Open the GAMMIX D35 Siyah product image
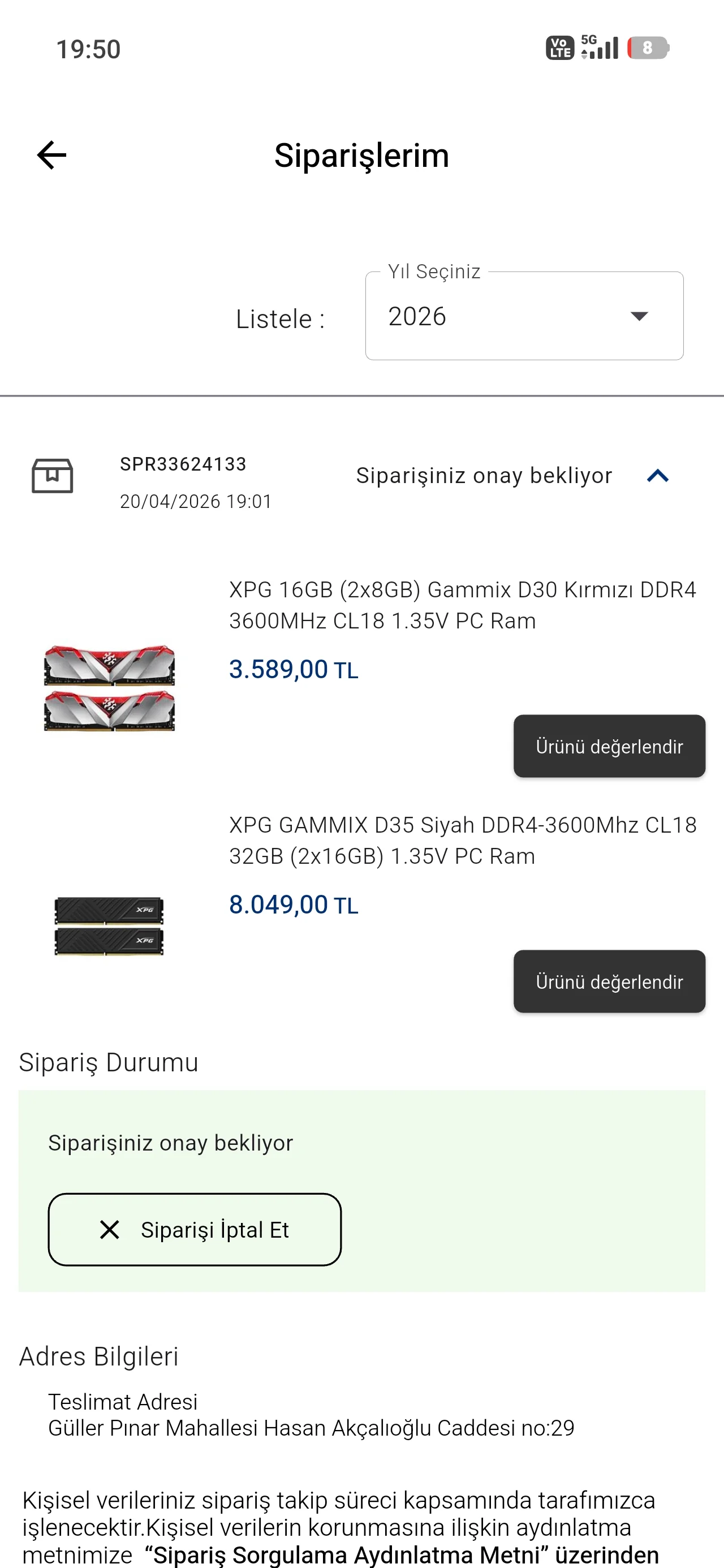 [110, 925]
